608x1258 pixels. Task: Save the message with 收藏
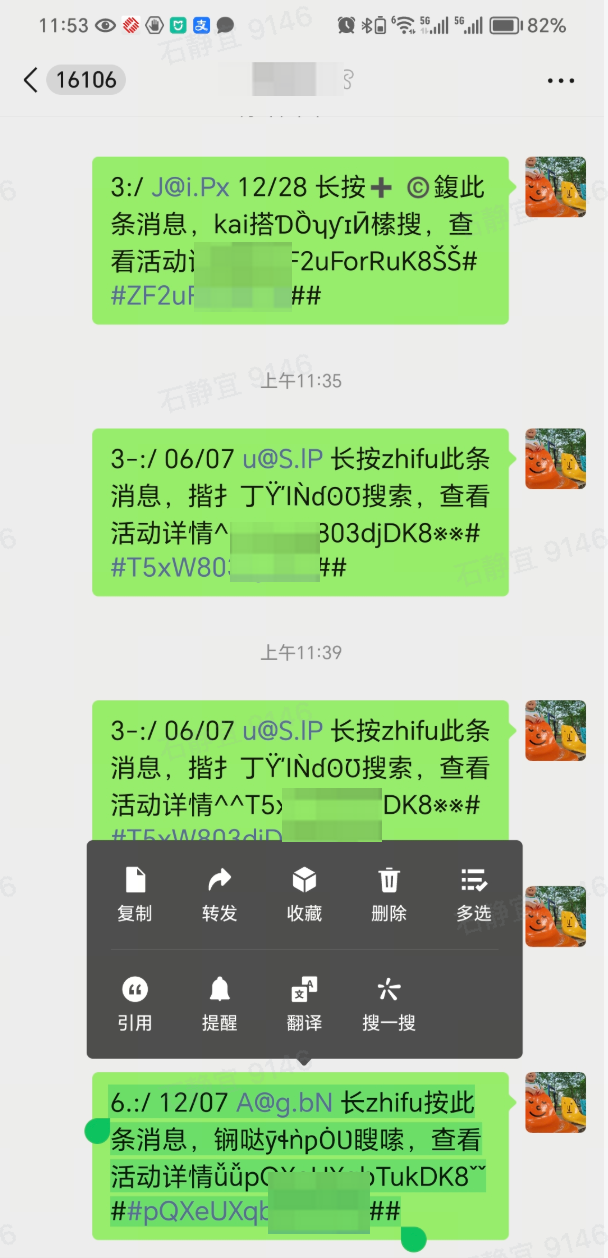click(304, 893)
